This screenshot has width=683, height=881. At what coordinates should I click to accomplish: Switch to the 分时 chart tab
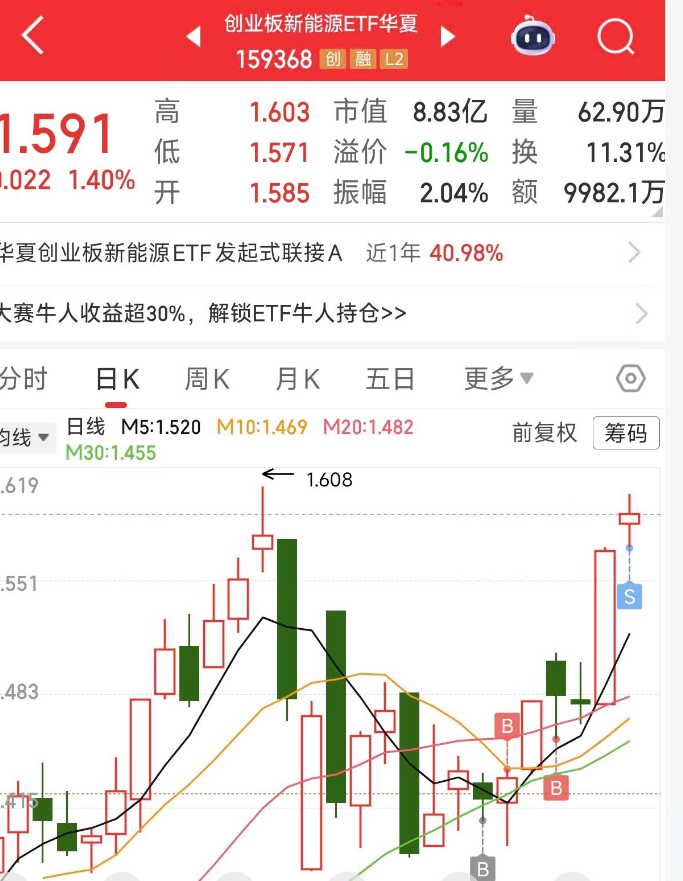tap(22, 379)
